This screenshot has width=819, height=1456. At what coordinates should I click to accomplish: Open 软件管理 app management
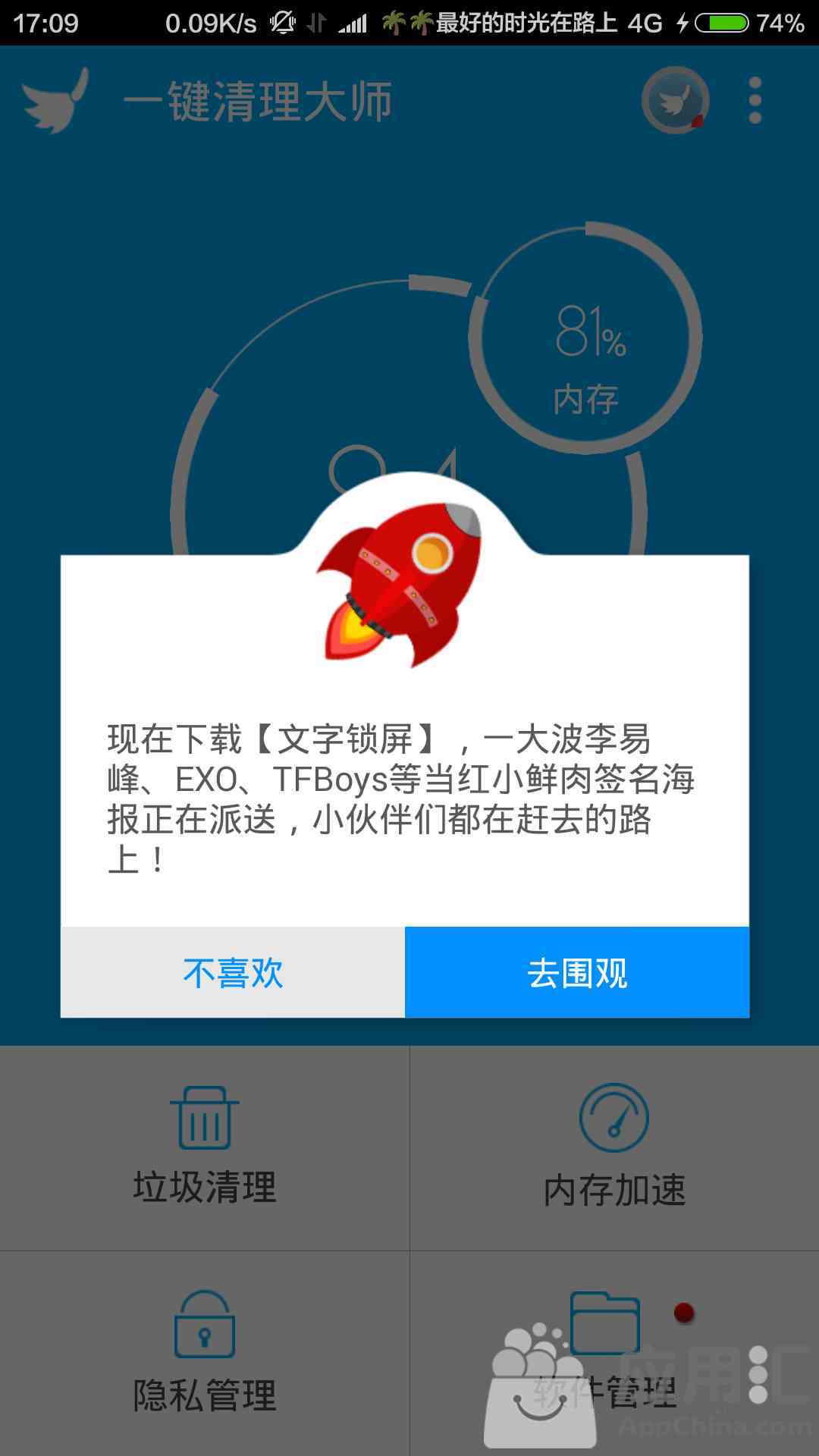[x=614, y=1354]
